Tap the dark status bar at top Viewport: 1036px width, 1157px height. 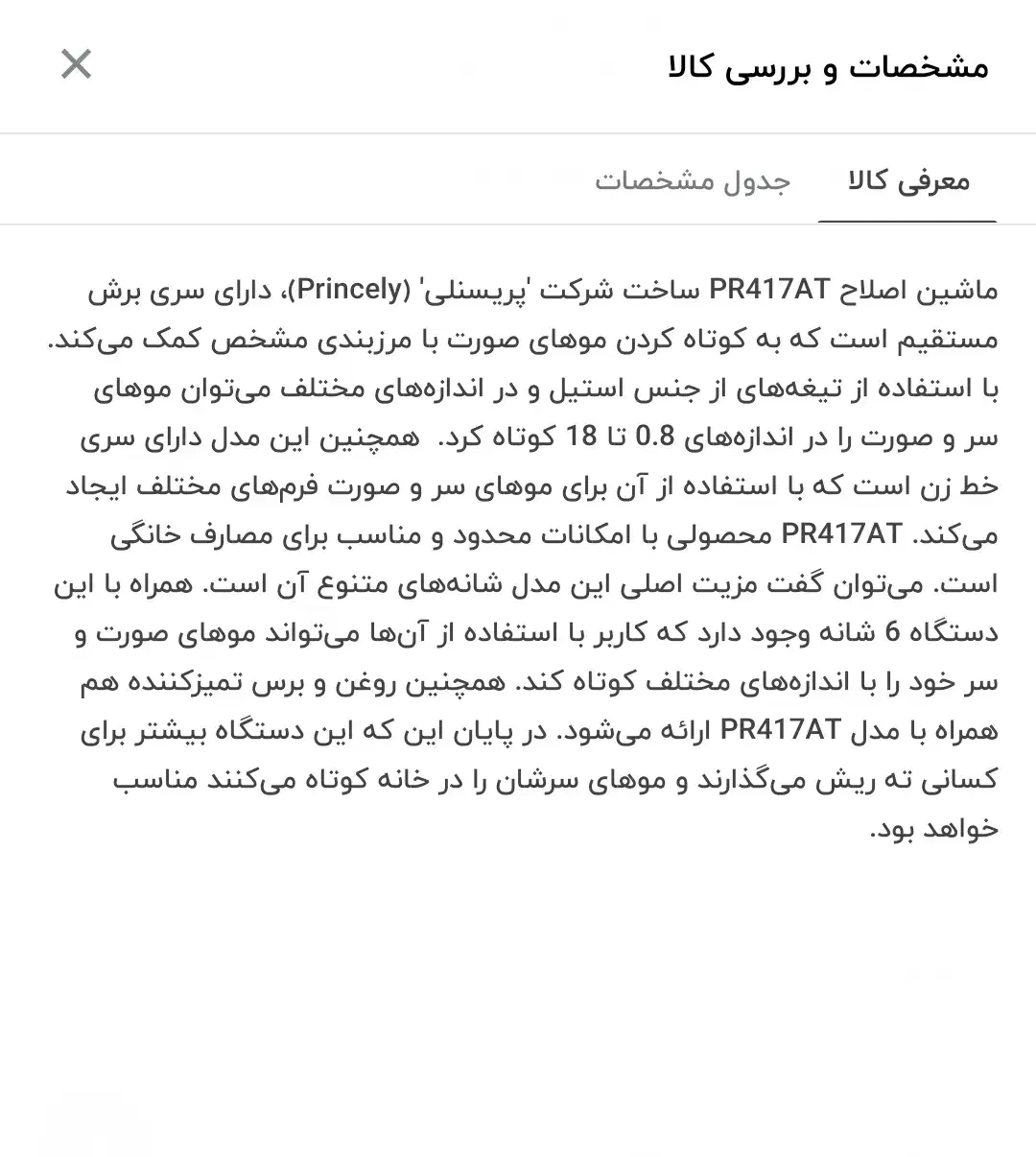518,10
